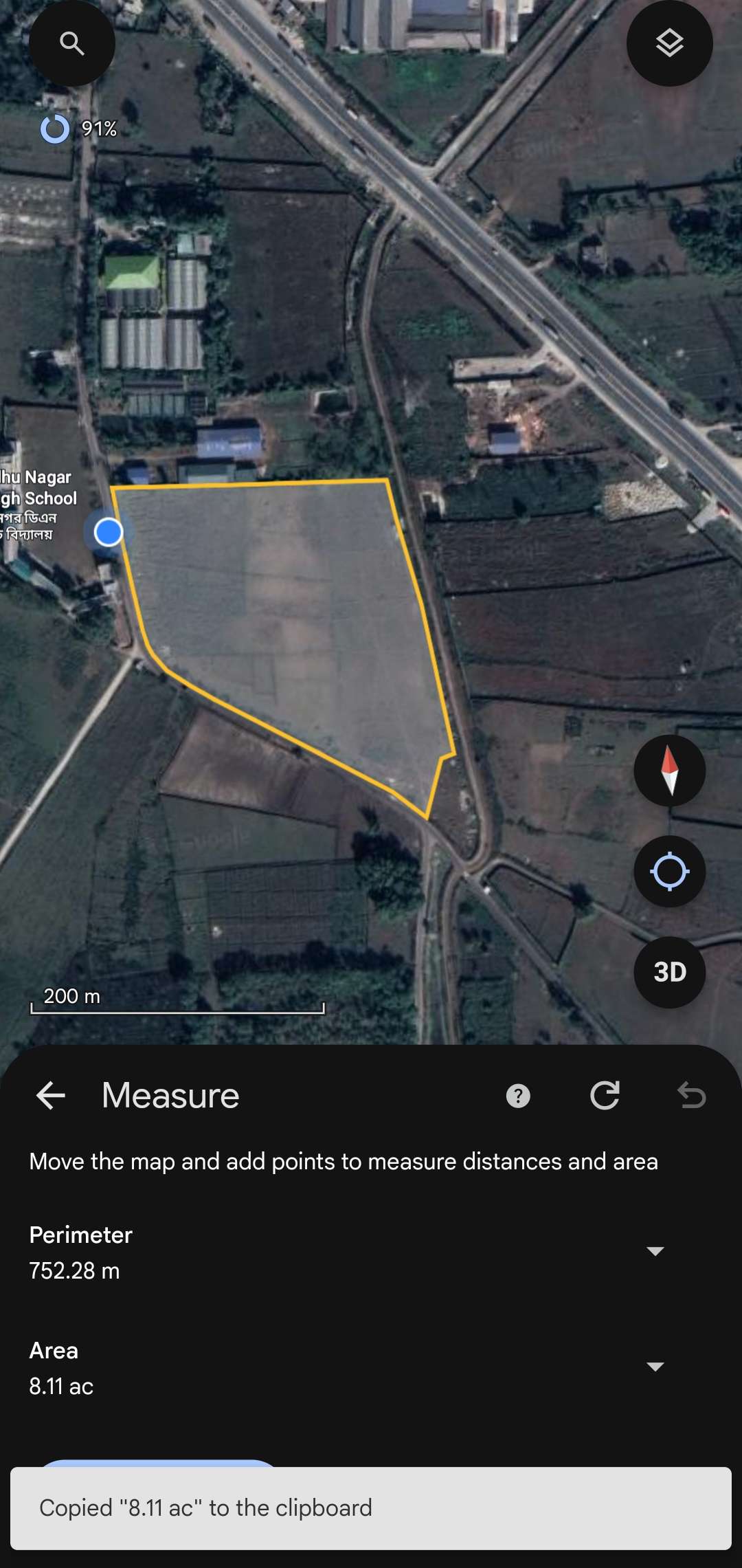Image resolution: width=742 pixels, height=1568 pixels.
Task: Go back from Measure panel
Action: point(51,1095)
